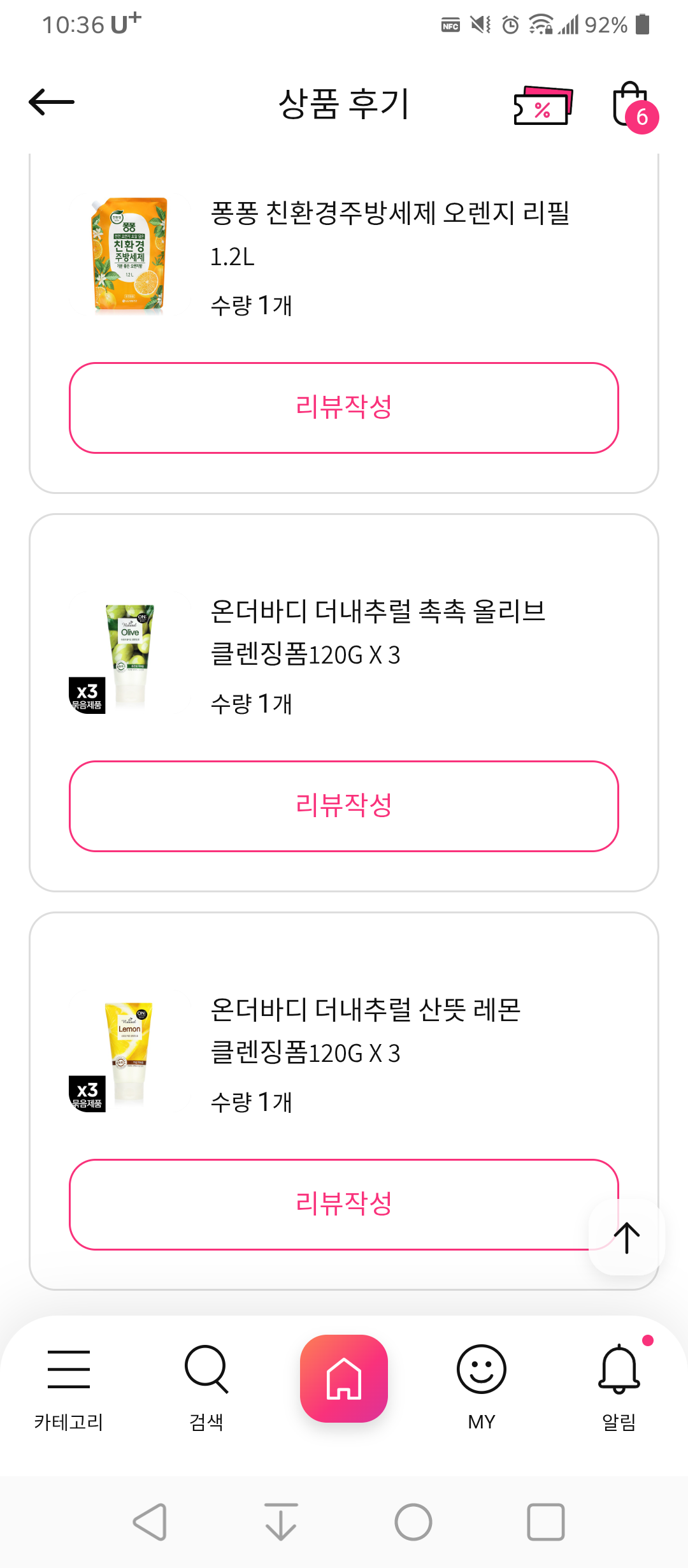
Task: Write a review for 올리브 클렌징폼
Action: (x=344, y=806)
